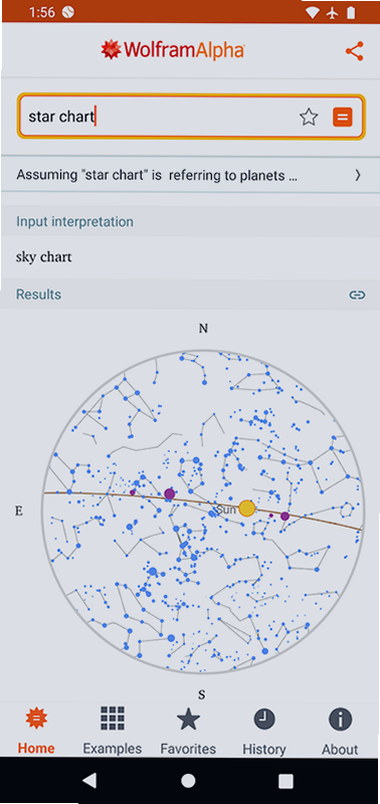The height and width of the screenshot is (804, 380).
Task: Switch to the Examples tab
Action: (x=112, y=730)
